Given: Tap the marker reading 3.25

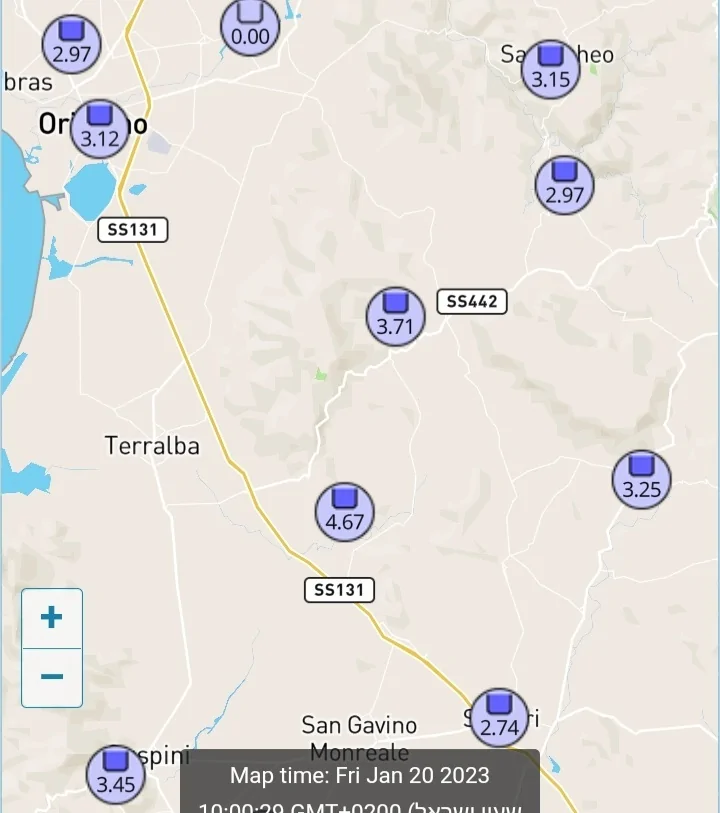Looking at the screenshot, I should 641,480.
